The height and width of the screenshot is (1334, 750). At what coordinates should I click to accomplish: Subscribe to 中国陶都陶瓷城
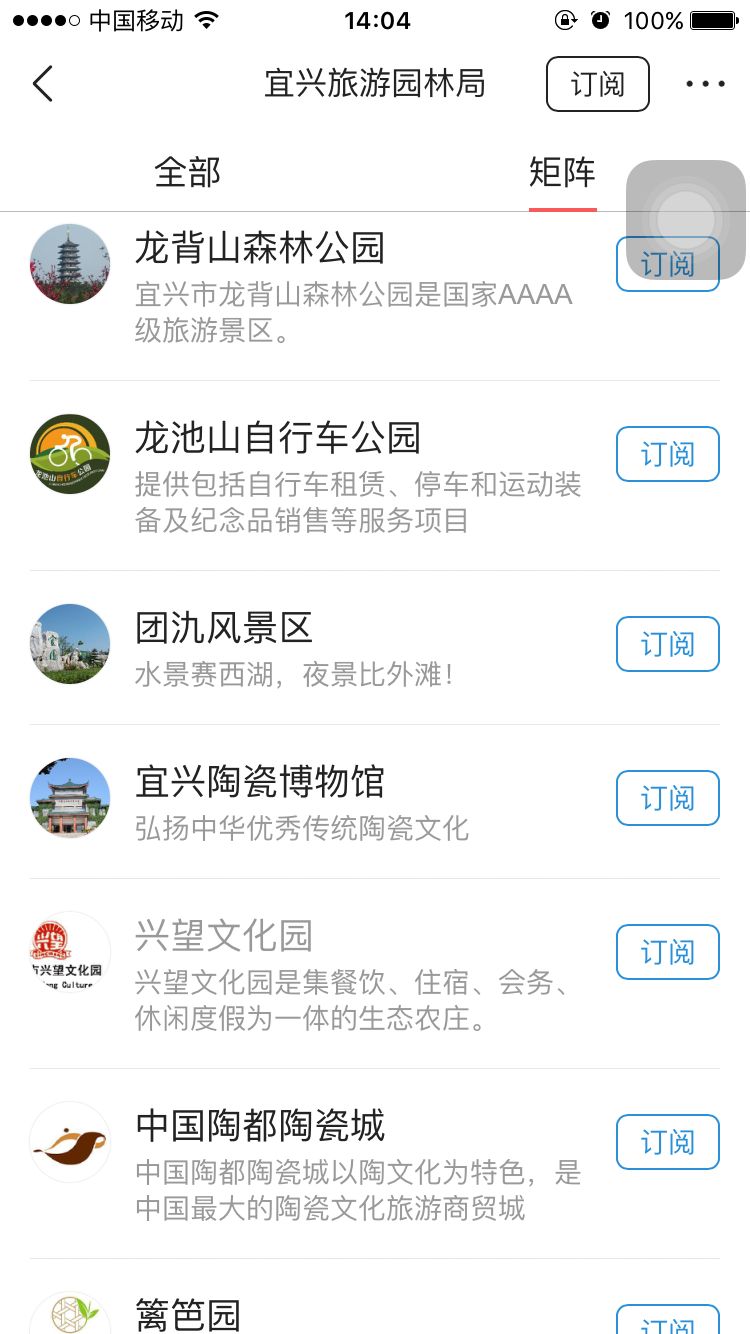pyautogui.click(x=667, y=1142)
